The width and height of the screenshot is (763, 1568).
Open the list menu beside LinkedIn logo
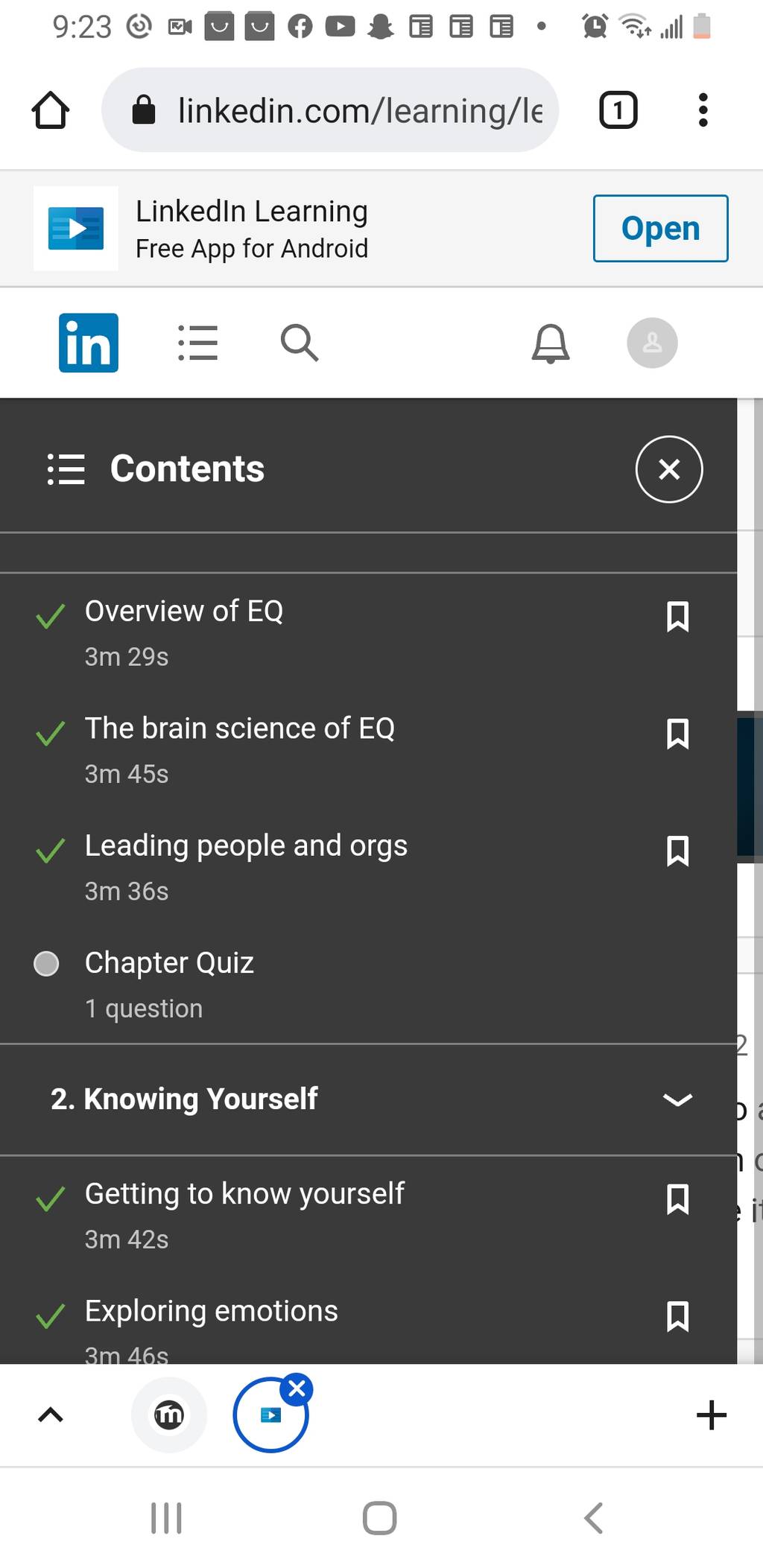pyautogui.click(x=198, y=343)
